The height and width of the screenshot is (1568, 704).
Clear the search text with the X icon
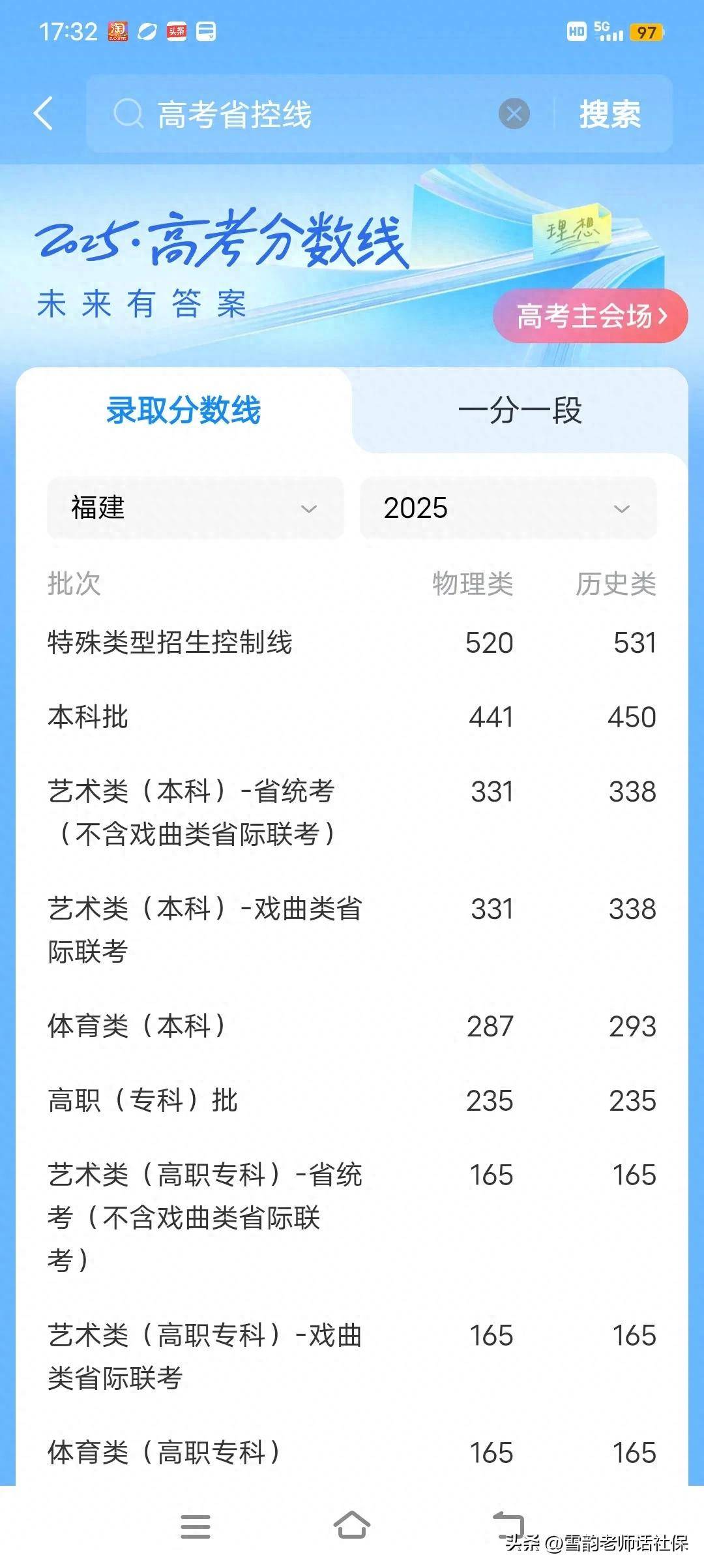[x=514, y=114]
